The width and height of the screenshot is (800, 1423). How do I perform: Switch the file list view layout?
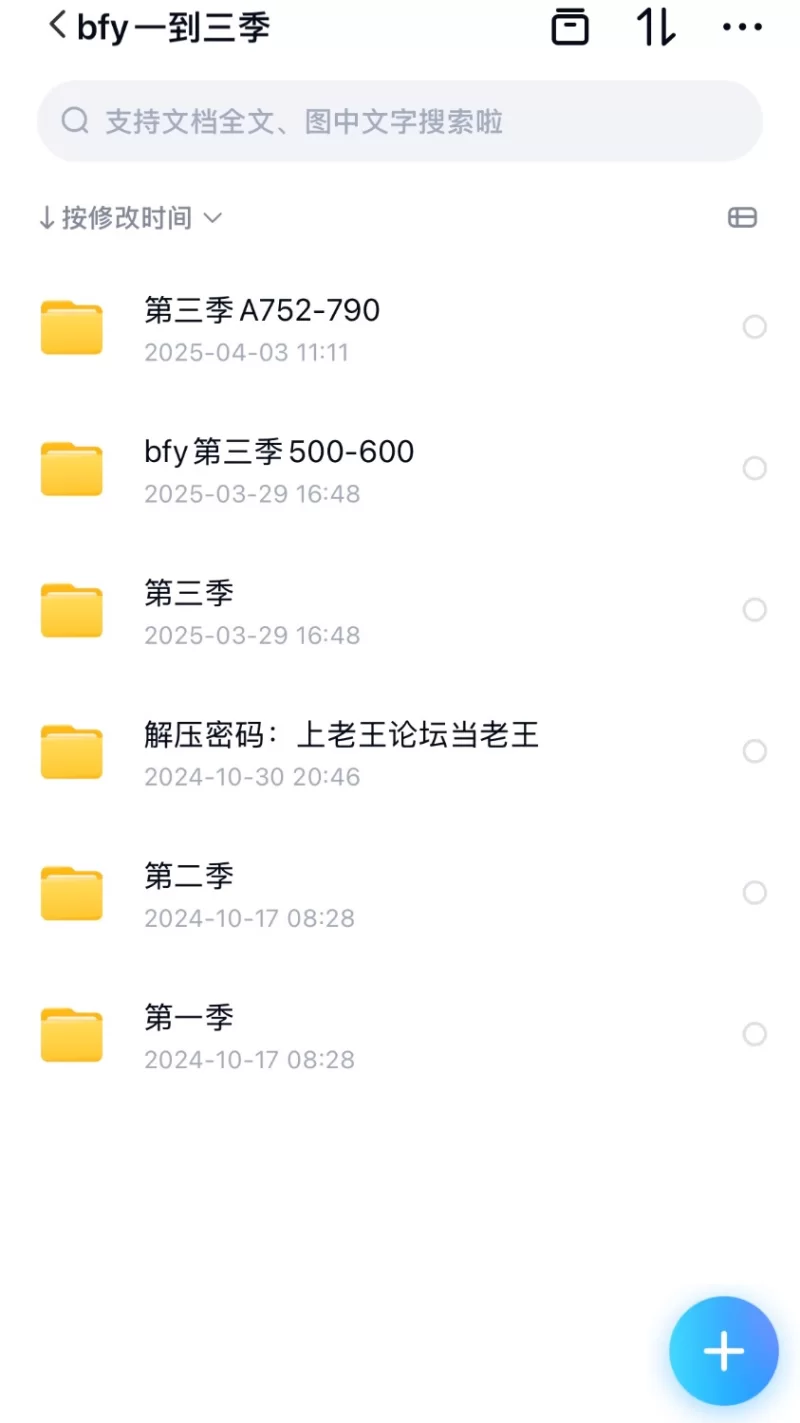coord(742,218)
